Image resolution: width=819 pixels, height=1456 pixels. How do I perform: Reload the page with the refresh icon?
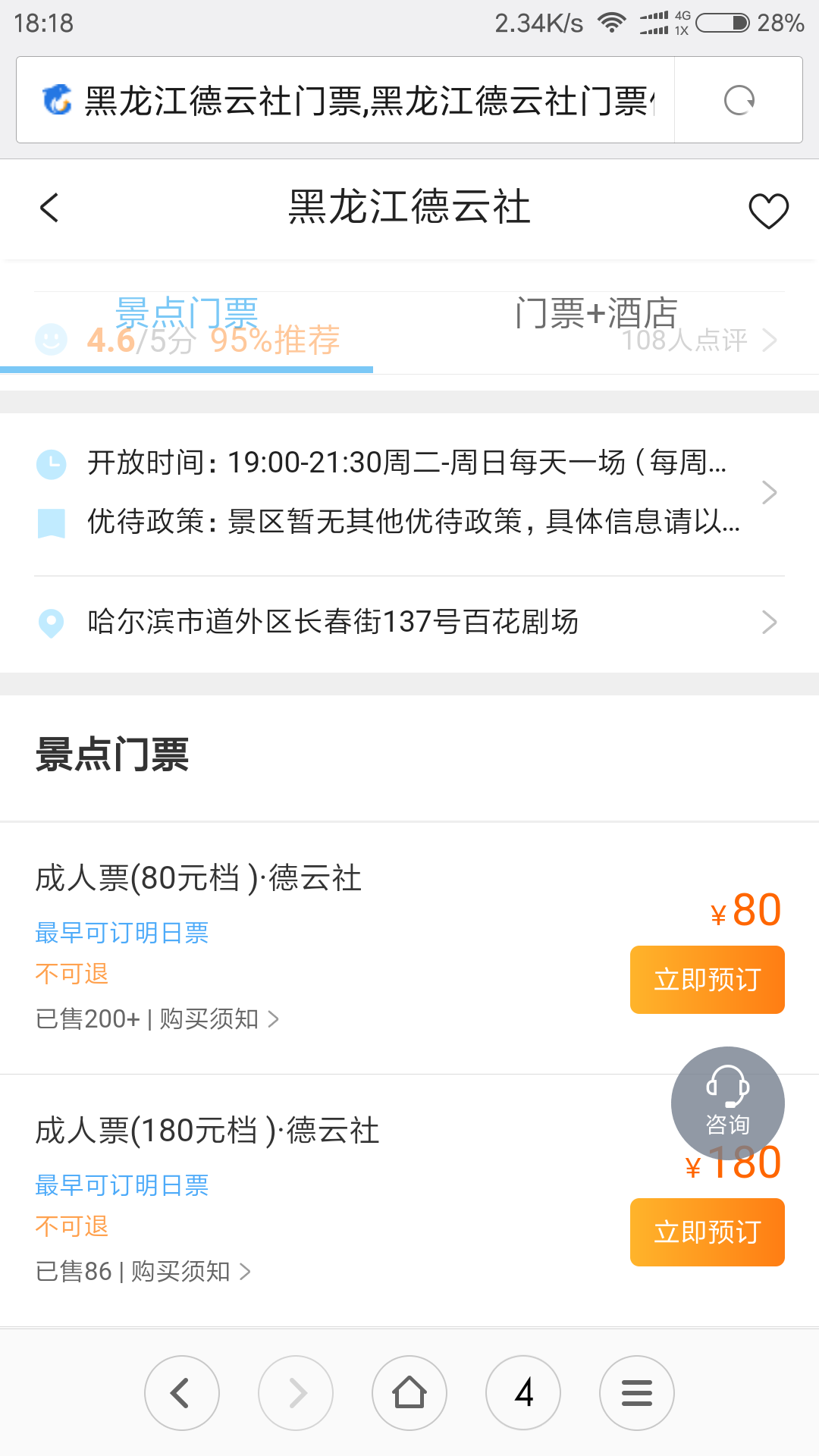(x=739, y=100)
